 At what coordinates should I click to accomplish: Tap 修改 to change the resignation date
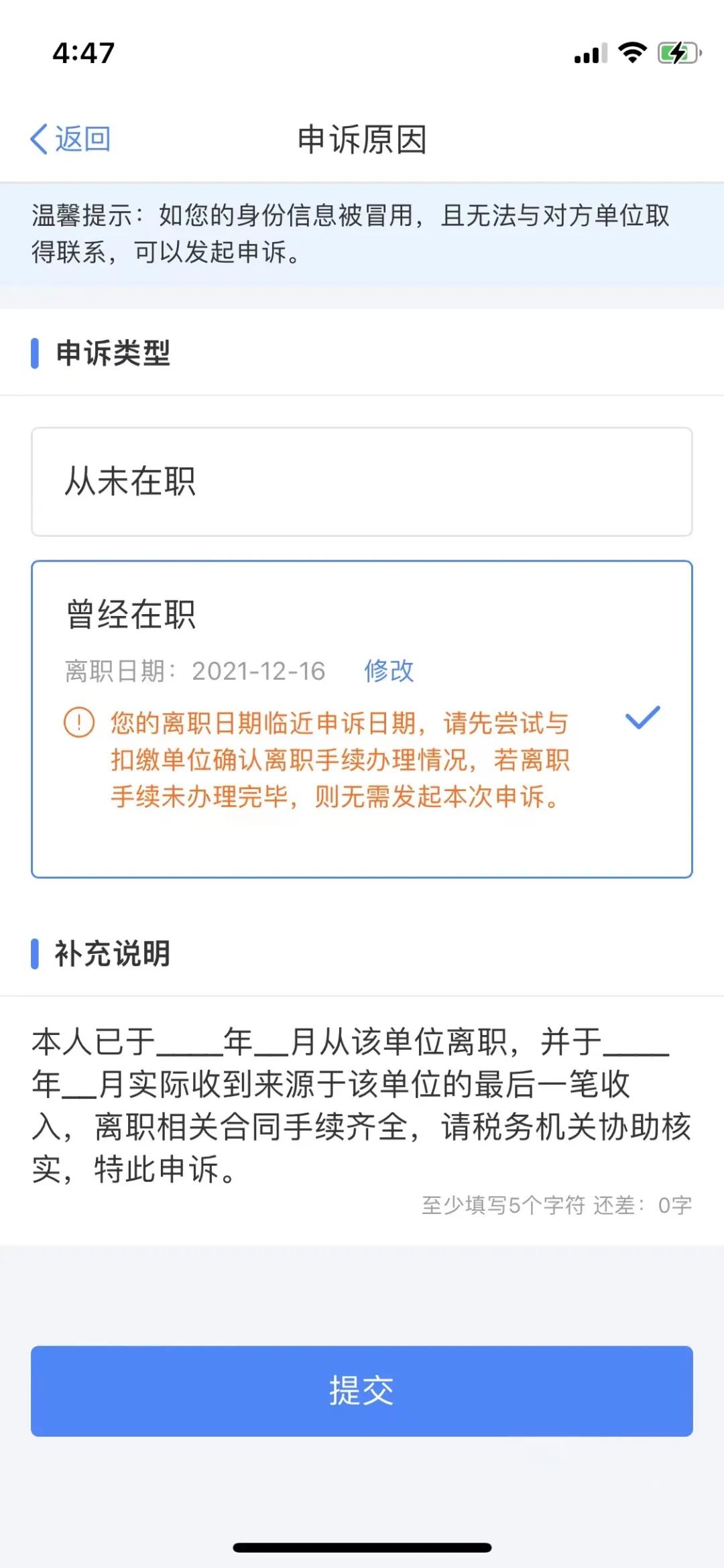[389, 670]
